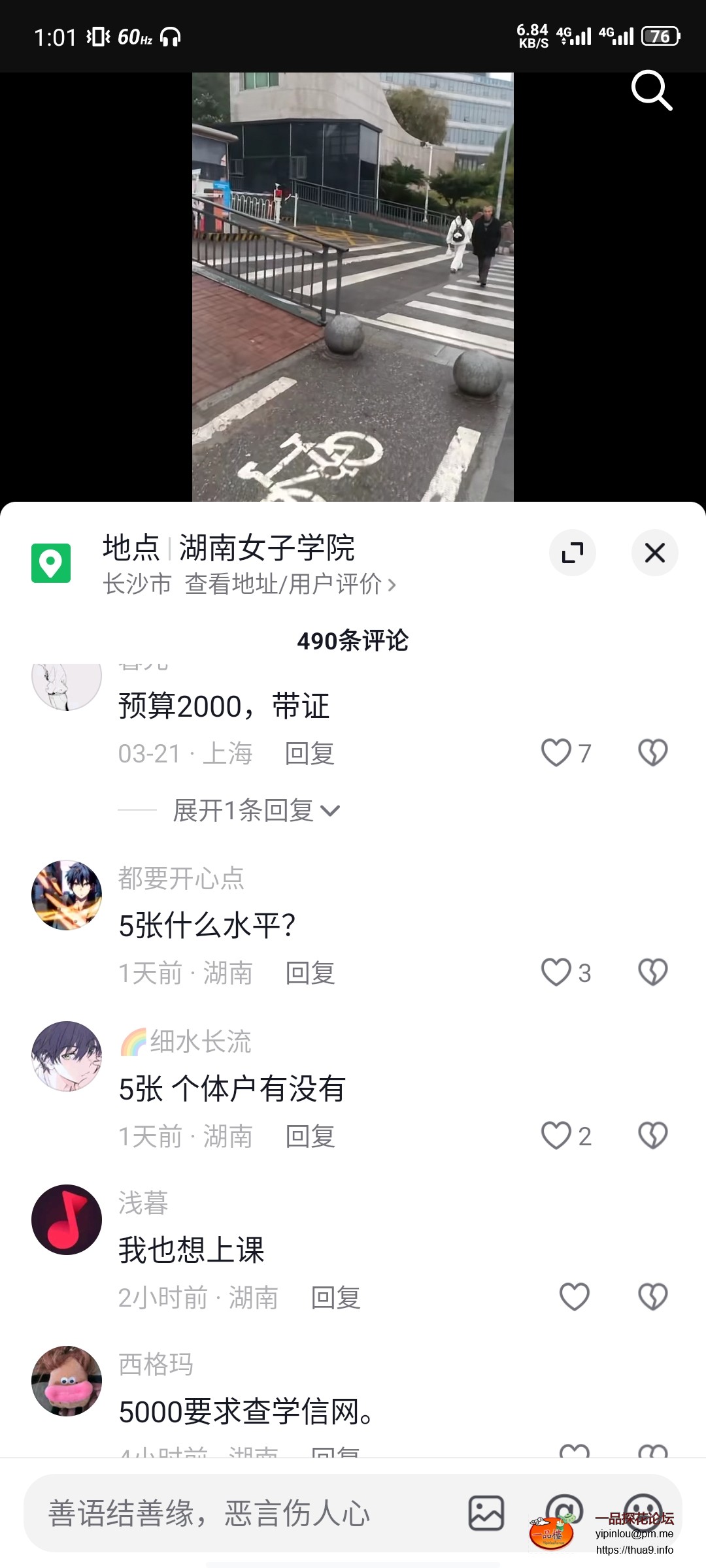Like the 5张什么水平 comment
The width and height of the screenshot is (706, 1568).
[556, 973]
